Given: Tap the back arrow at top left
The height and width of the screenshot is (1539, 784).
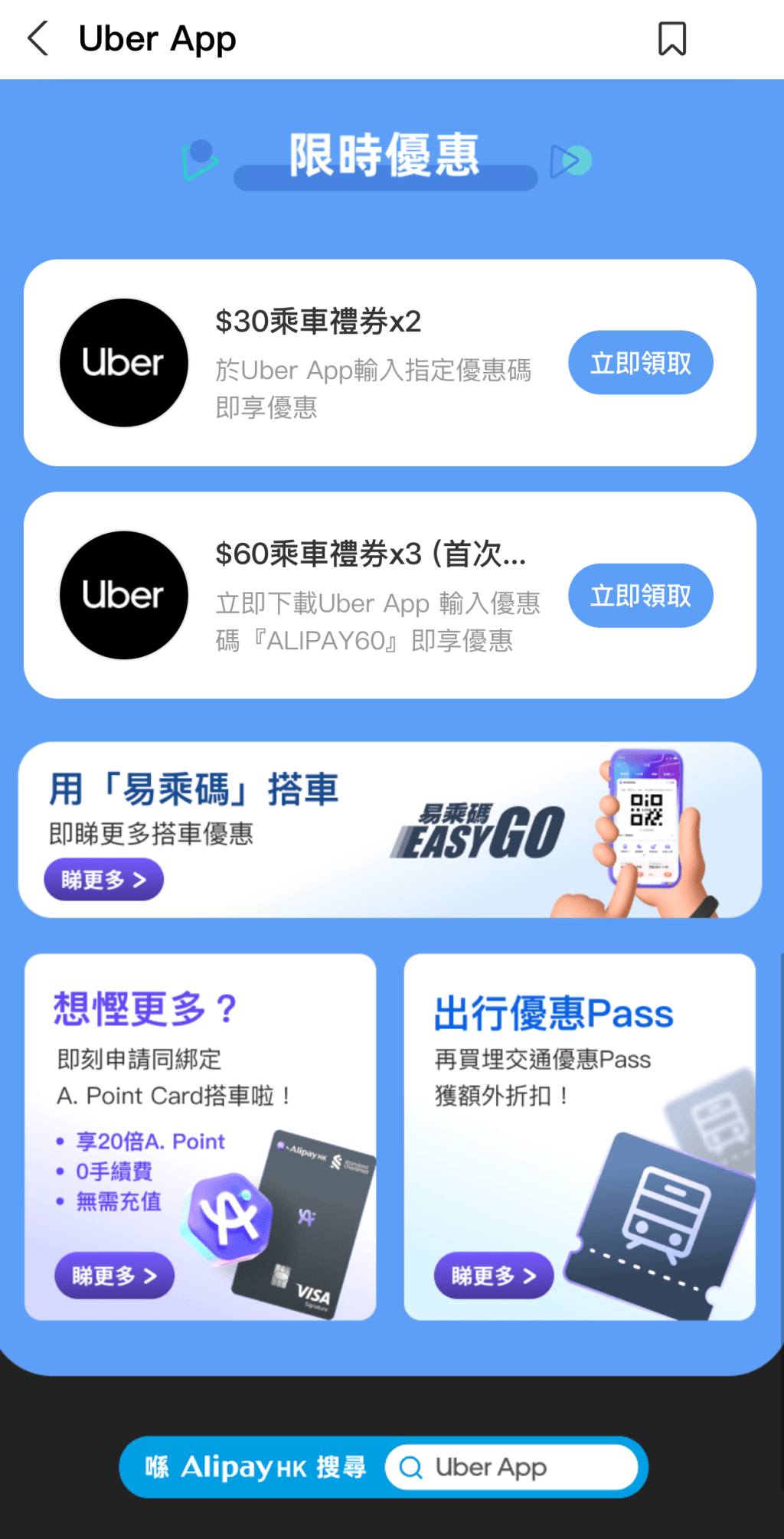Looking at the screenshot, I should (38, 38).
